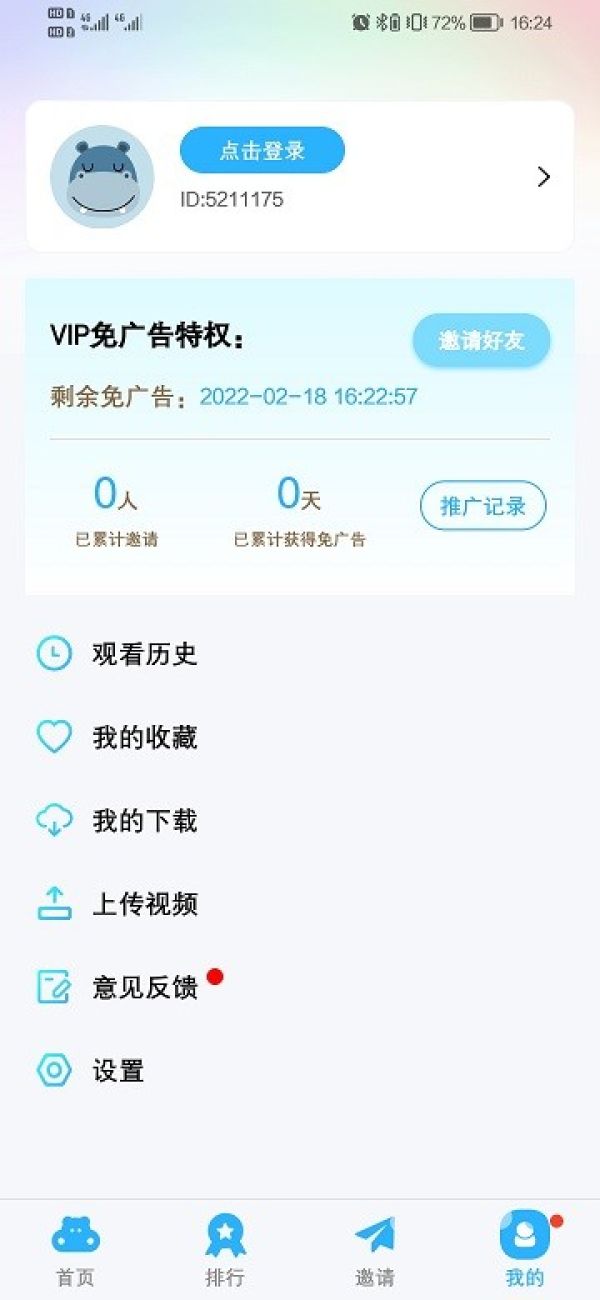Select 上传视频 to upload a video
This screenshot has width=600, height=1300.
coord(144,904)
